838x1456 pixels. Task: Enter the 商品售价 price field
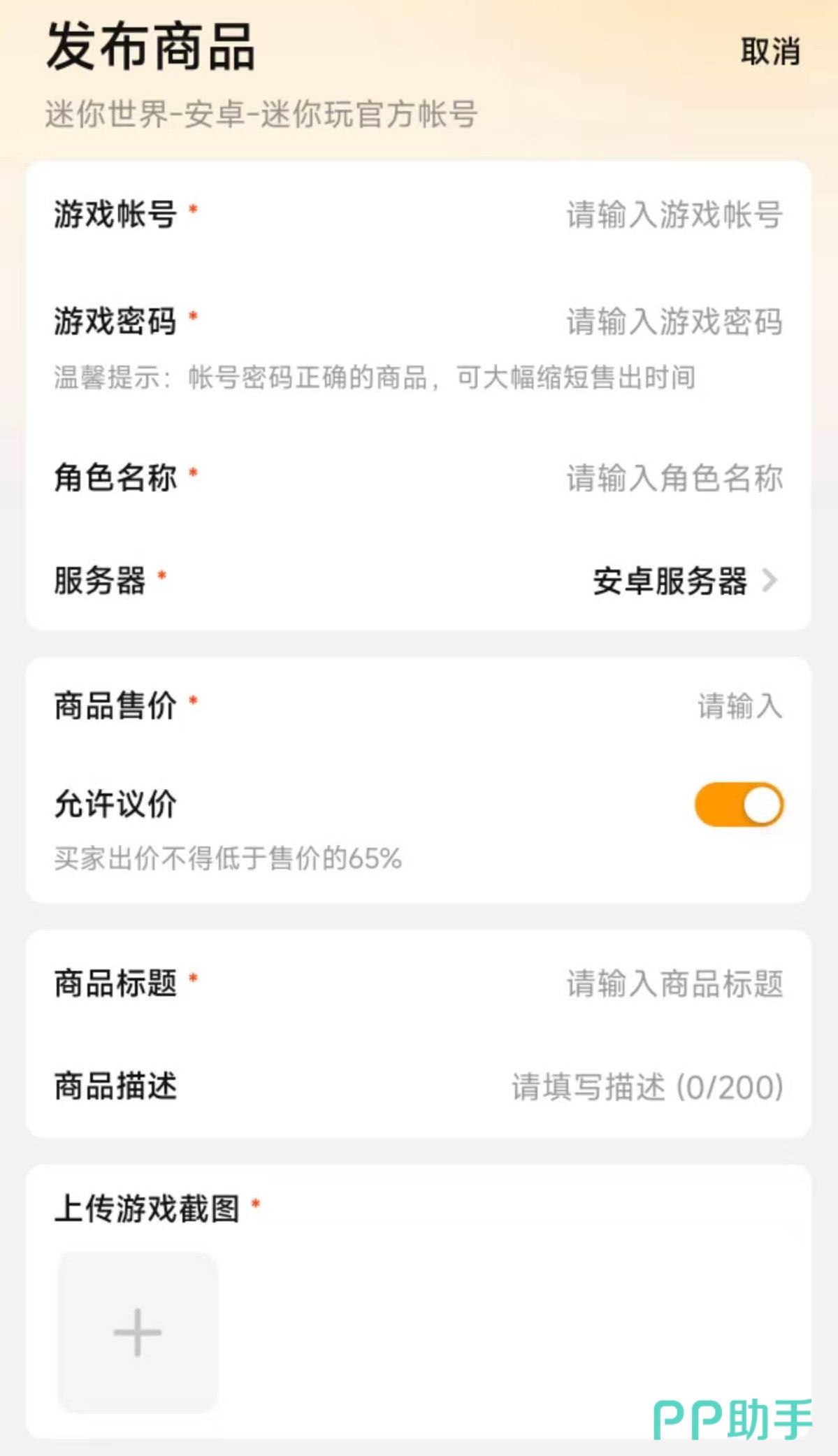(739, 705)
